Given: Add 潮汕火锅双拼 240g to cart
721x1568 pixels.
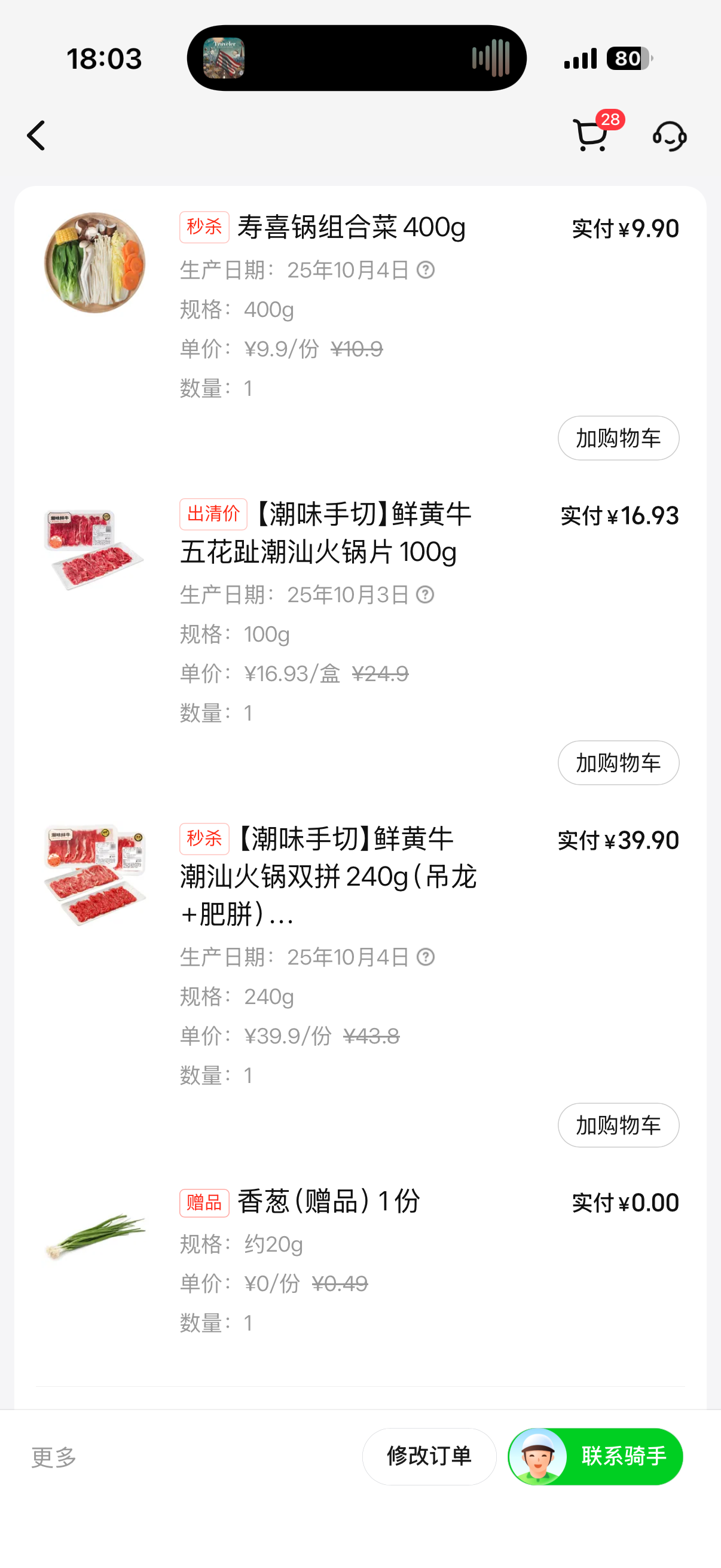Looking at the screenshot, I should coord(618,1125).
